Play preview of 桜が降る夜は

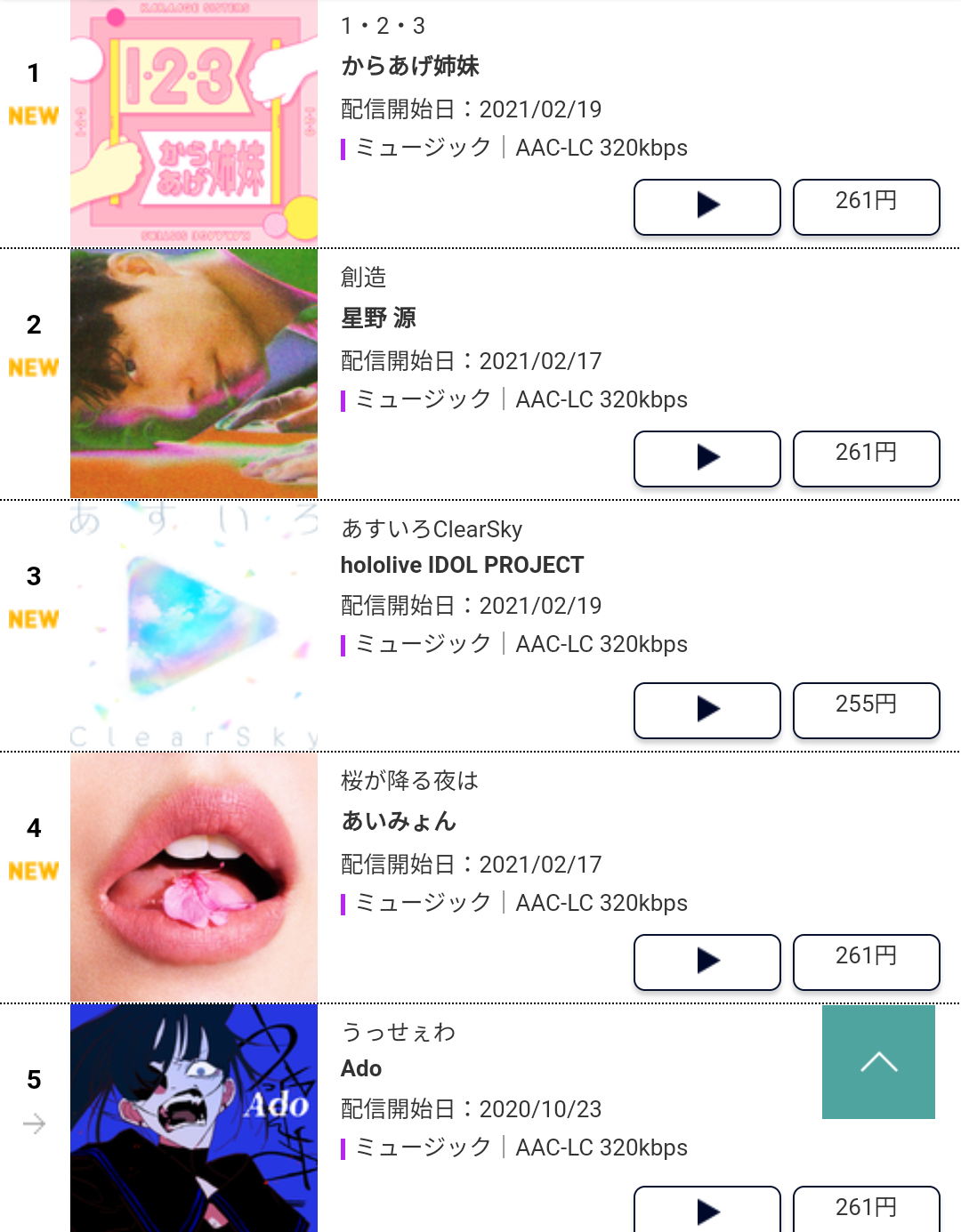click(x=707, y=962)
